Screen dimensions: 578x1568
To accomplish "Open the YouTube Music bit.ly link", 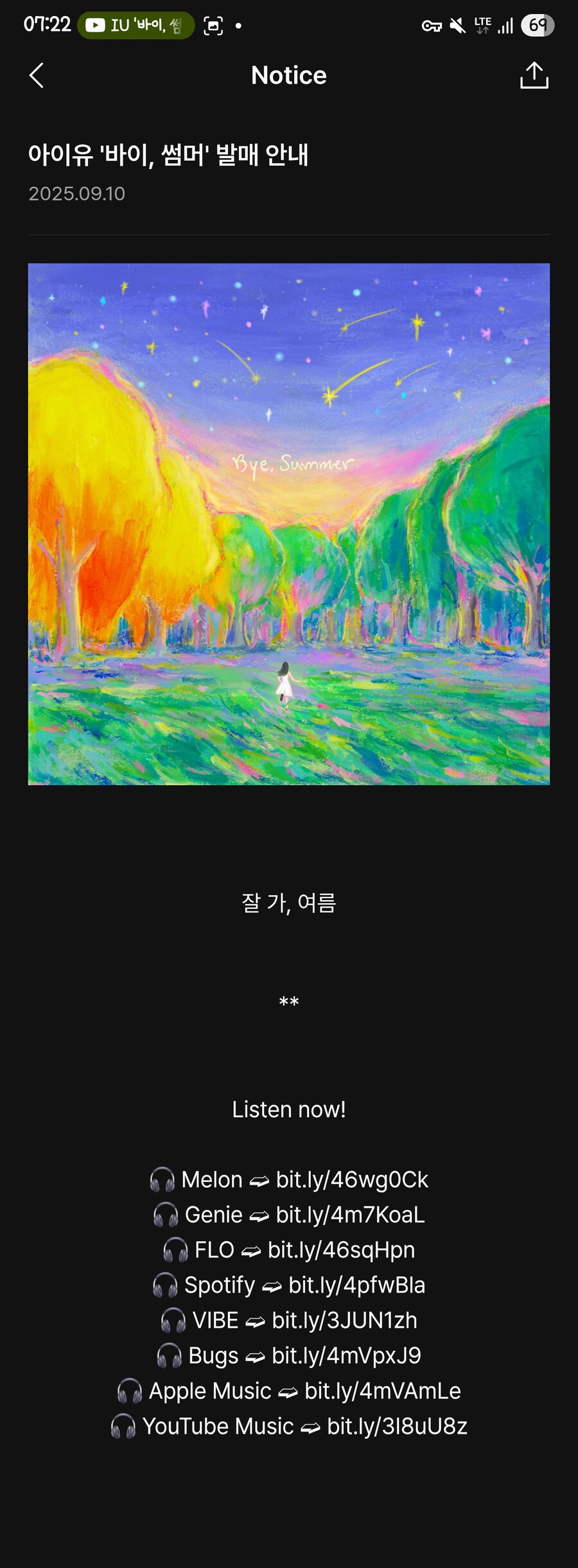I will click(396, 1427).
